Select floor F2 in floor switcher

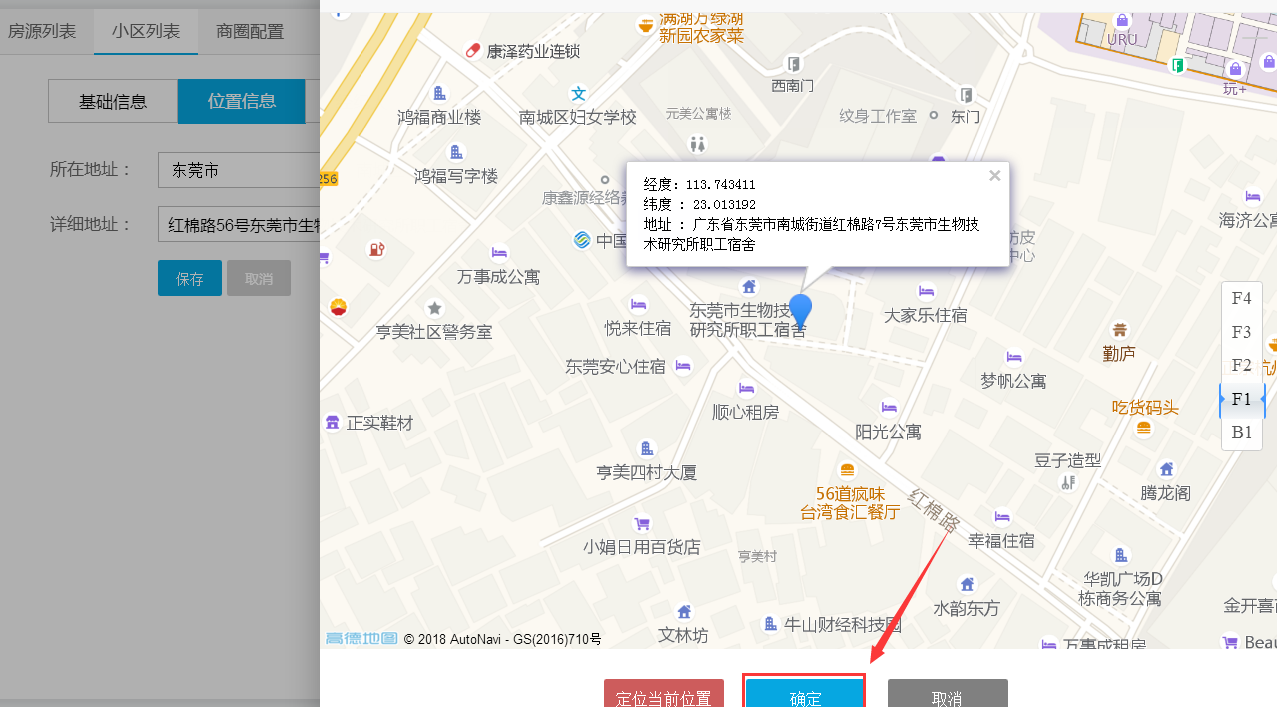[1241, 365]
